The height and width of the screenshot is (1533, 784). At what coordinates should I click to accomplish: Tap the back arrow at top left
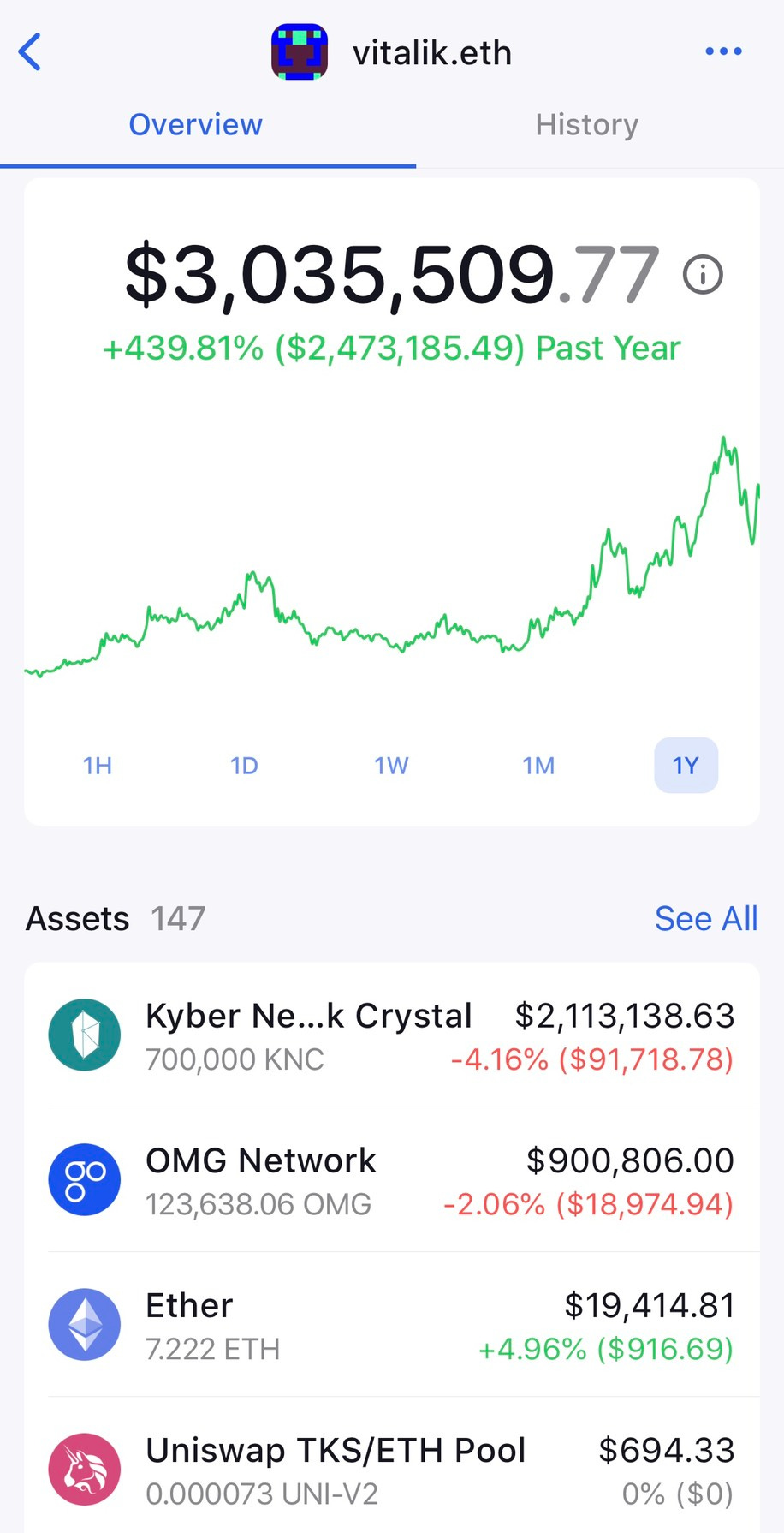tap(30, 51)
